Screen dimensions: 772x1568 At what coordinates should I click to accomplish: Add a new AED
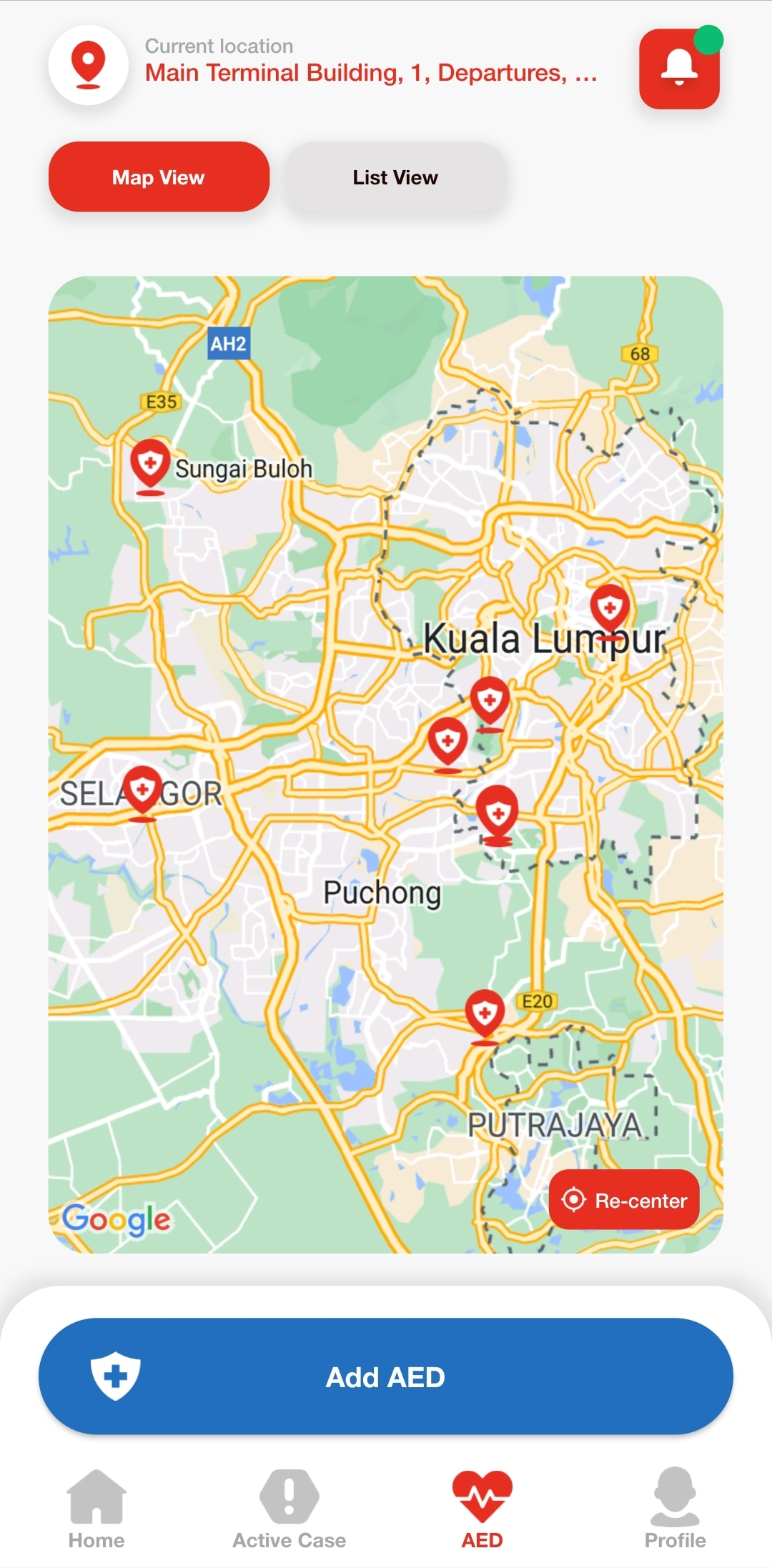[x=386, y=1376]
